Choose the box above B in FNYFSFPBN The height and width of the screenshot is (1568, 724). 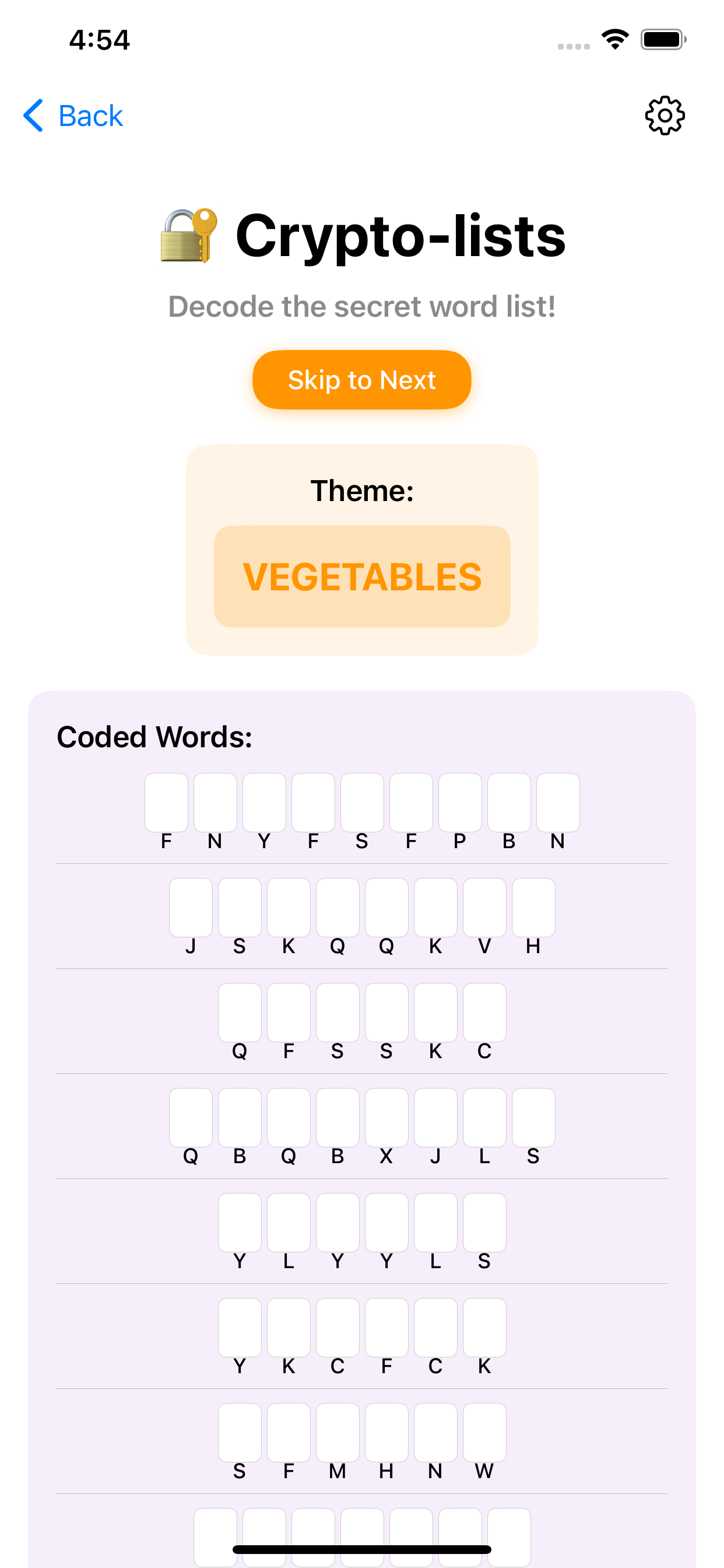click(x=509, y=802)
